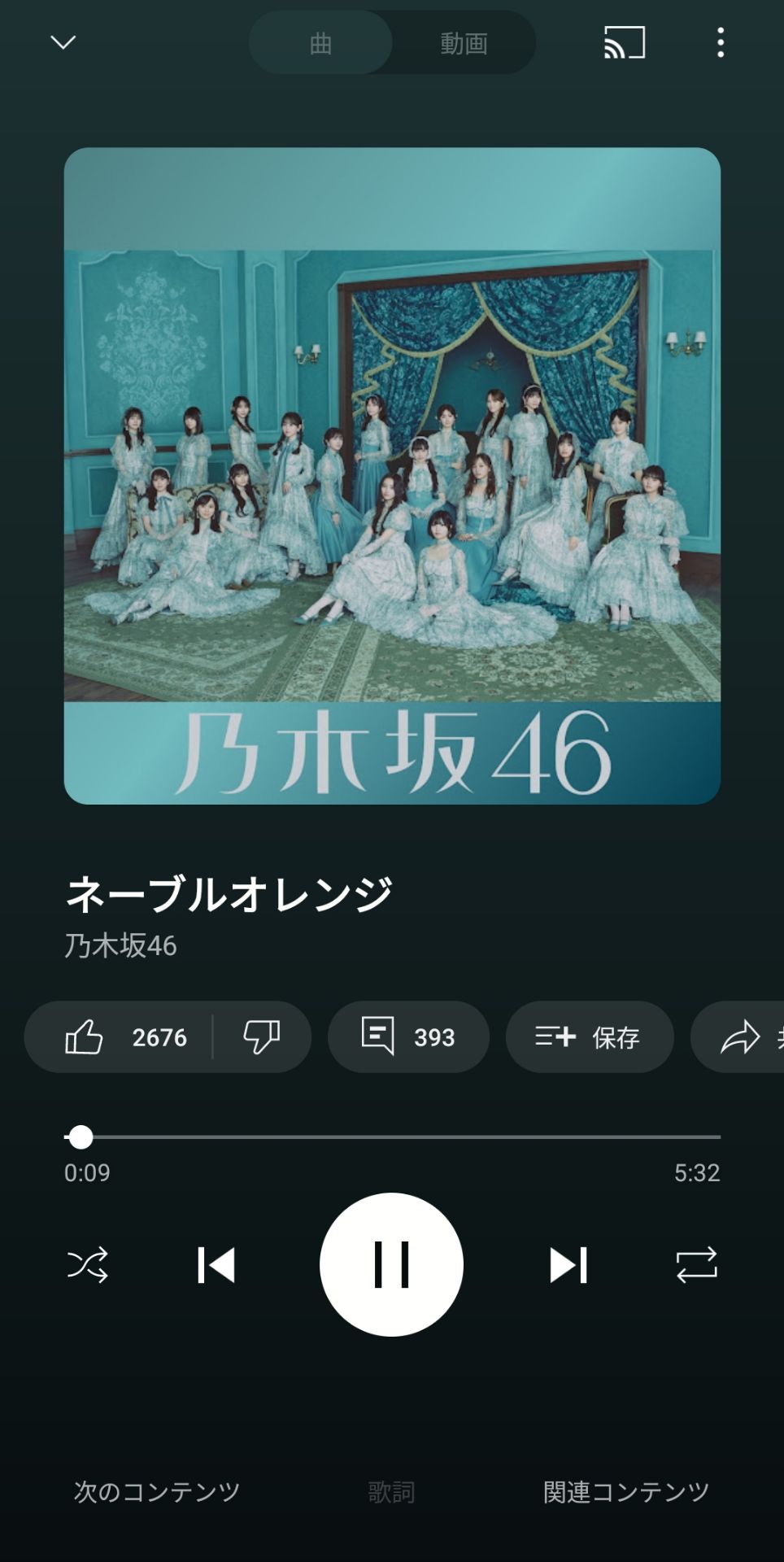Switch to the 動画 video mode
The image size is (784, 1562).
[464, 43]
